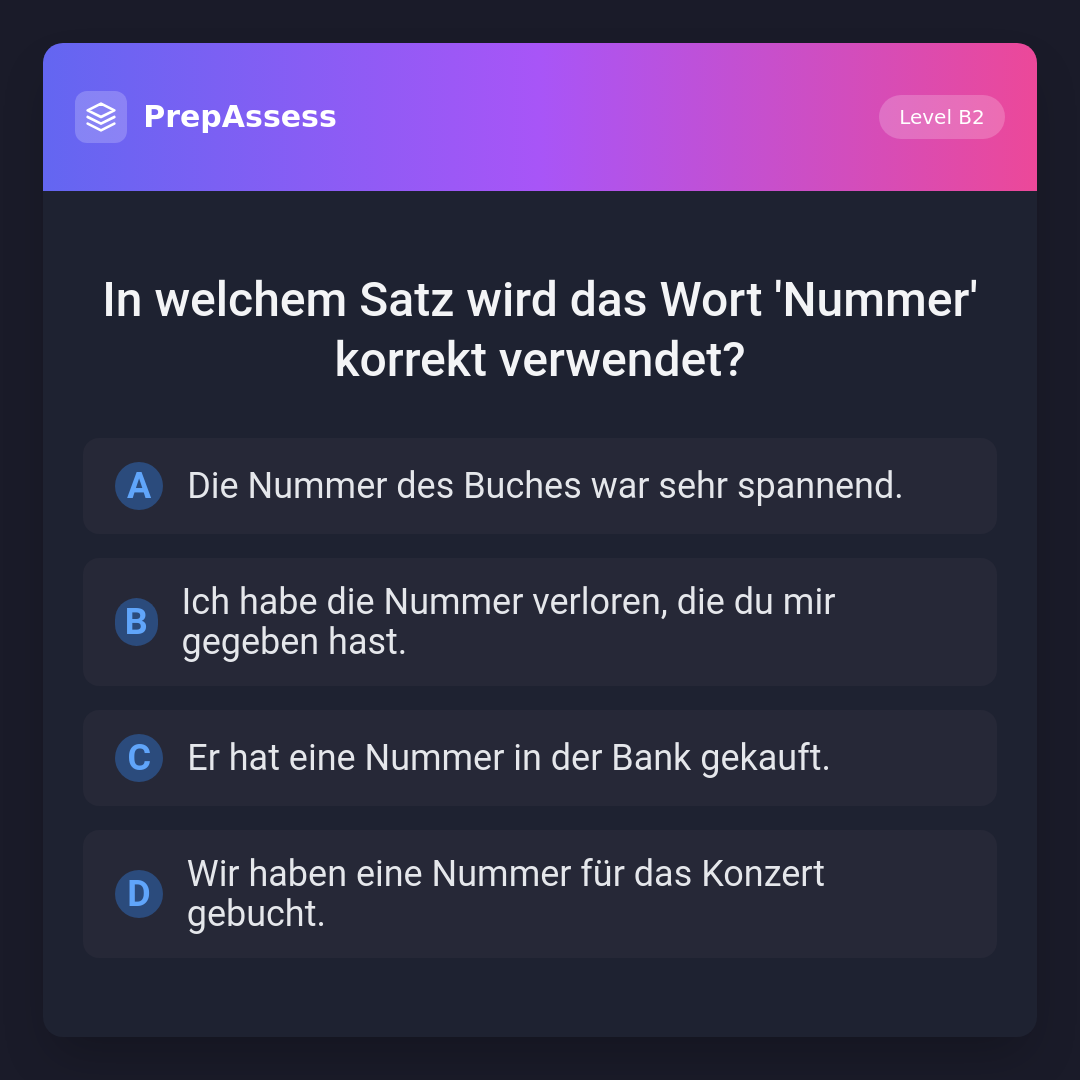Select answer D about the Konzert

[540, 894]
